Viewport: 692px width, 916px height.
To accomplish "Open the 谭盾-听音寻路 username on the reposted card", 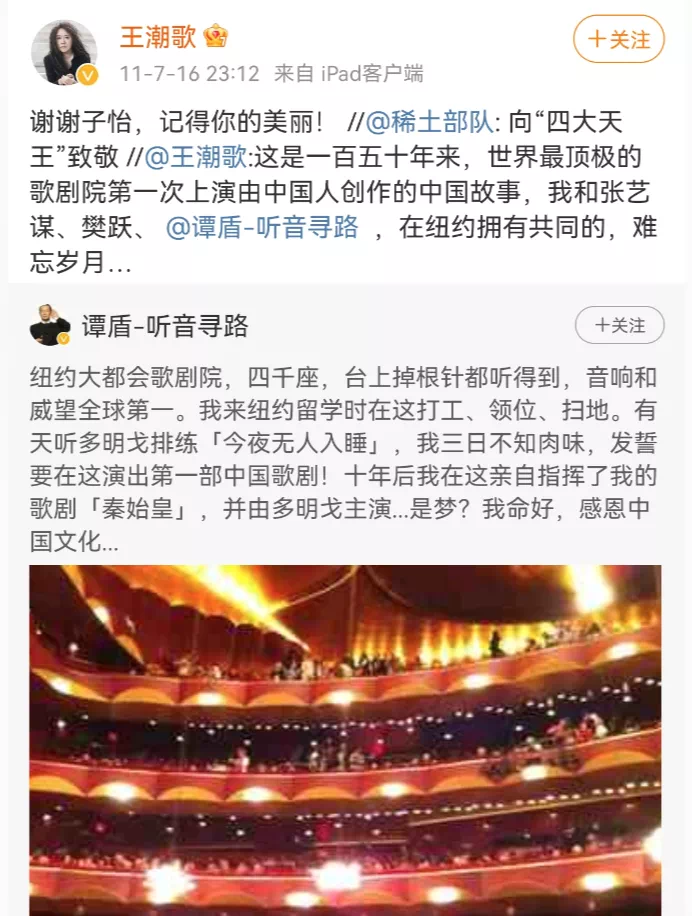I will [x=165, y=325].
